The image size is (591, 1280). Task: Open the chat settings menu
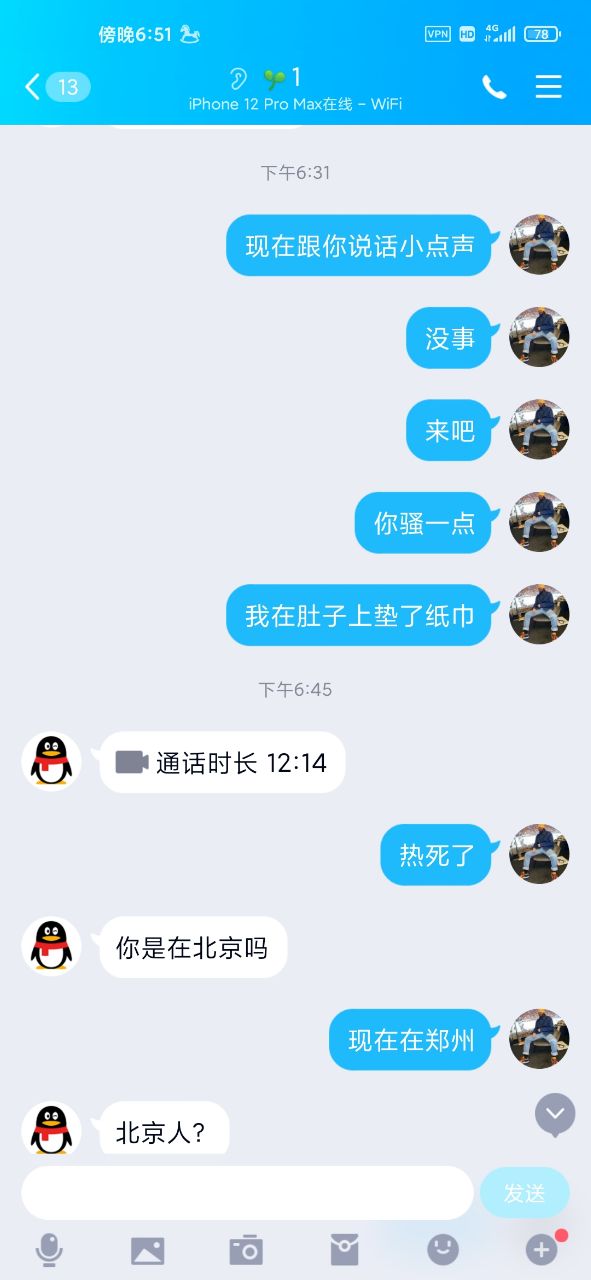click(548, 87)
